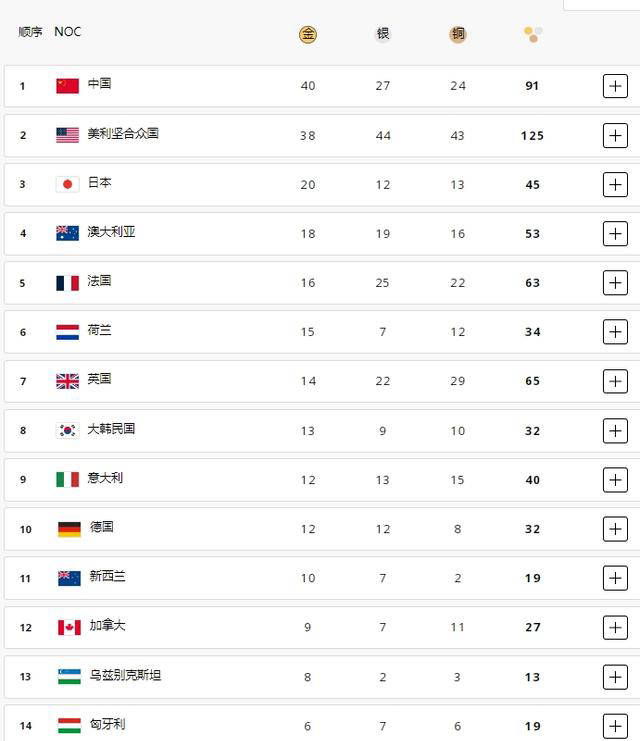Expand the 美利坚合众国 row
The width and height of the screenshot is (640, 741).
tap(615, 135)
